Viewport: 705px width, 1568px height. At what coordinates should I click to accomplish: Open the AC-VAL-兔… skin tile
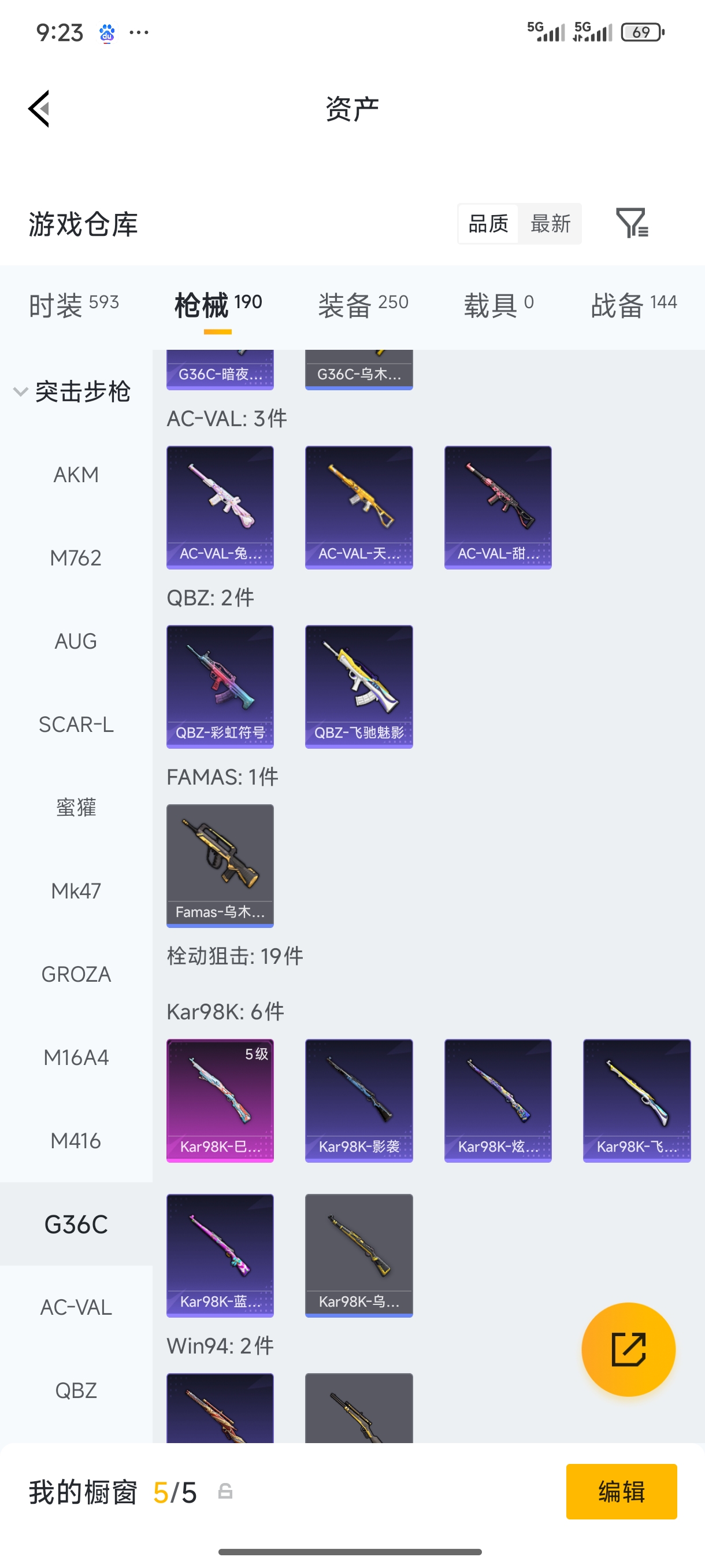tap(220, 507)
